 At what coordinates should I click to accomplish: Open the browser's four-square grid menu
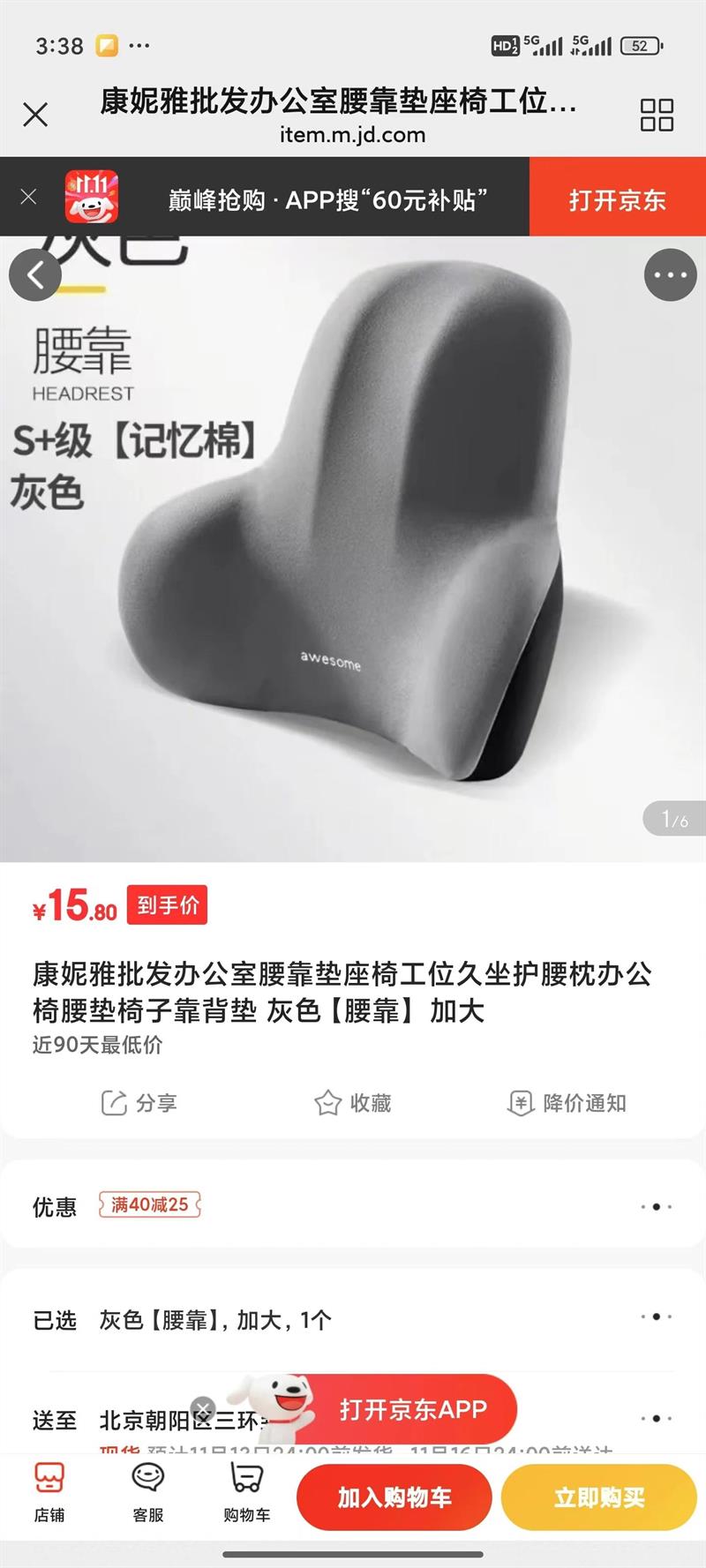[x=657, y=115]
